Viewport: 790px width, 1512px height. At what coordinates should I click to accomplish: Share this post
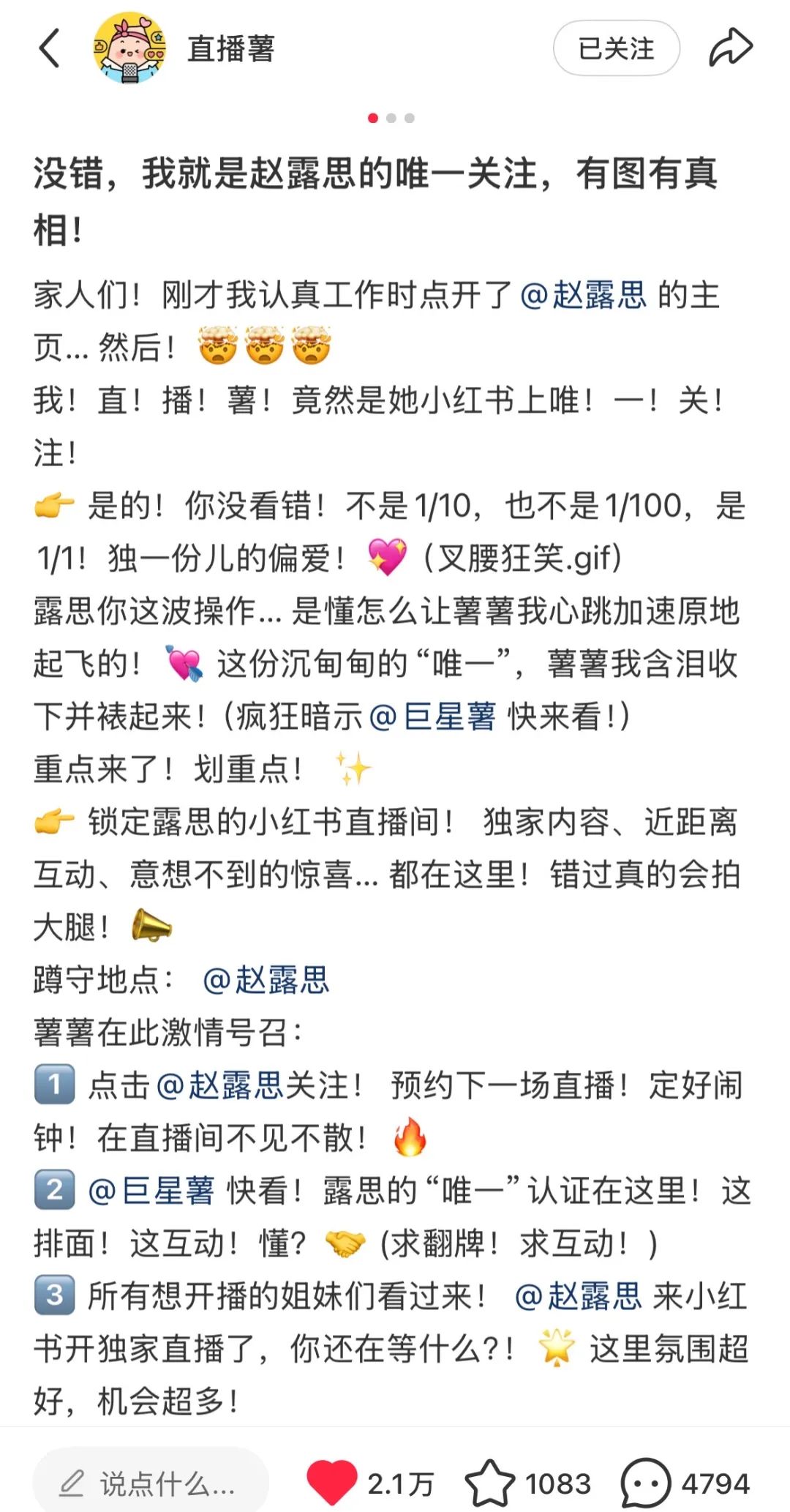pos(730,48)
